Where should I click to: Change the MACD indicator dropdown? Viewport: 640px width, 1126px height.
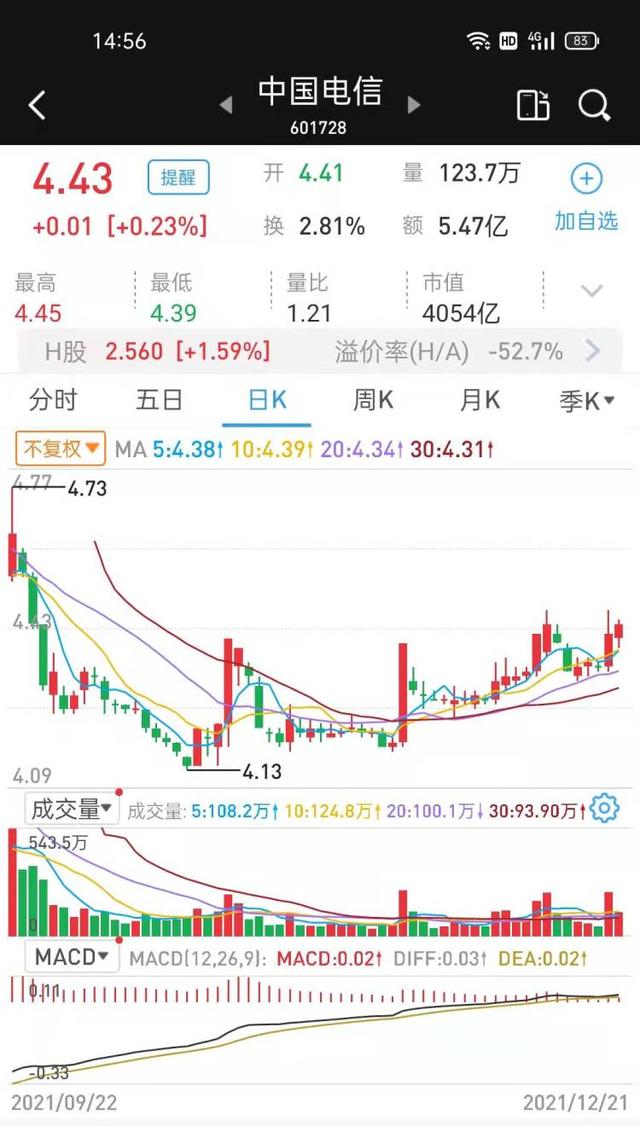tap(72, 957)
